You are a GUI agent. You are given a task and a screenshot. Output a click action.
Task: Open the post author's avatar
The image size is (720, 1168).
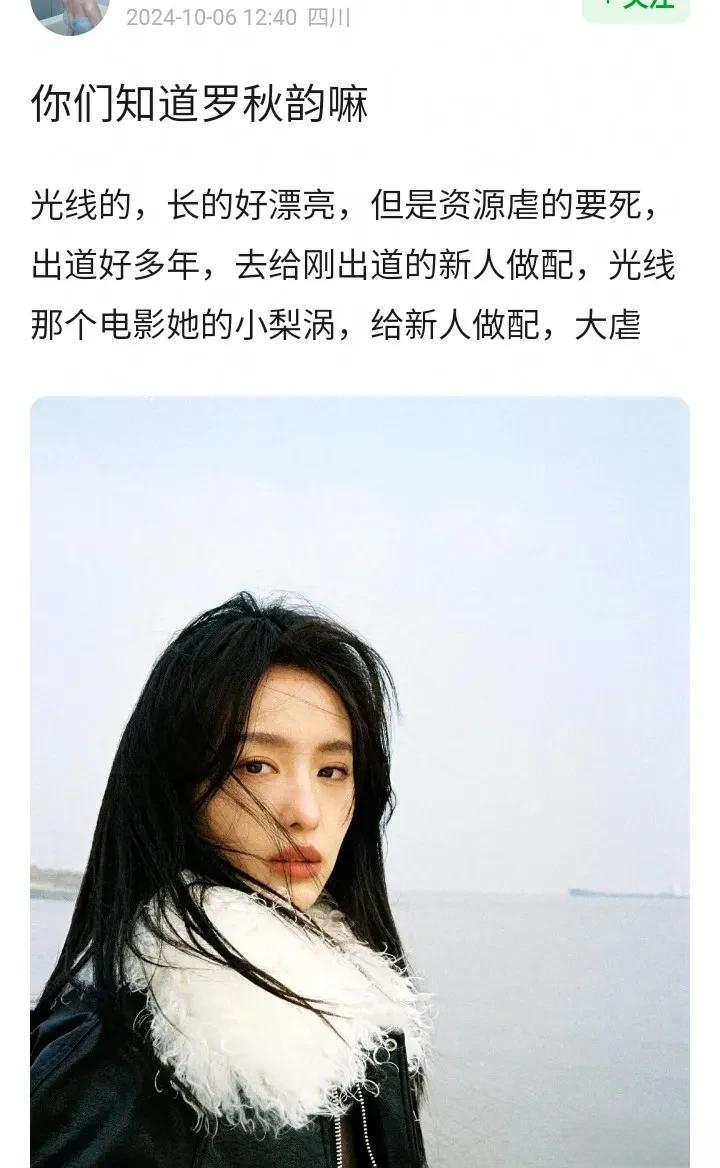(x=69, y=12)
